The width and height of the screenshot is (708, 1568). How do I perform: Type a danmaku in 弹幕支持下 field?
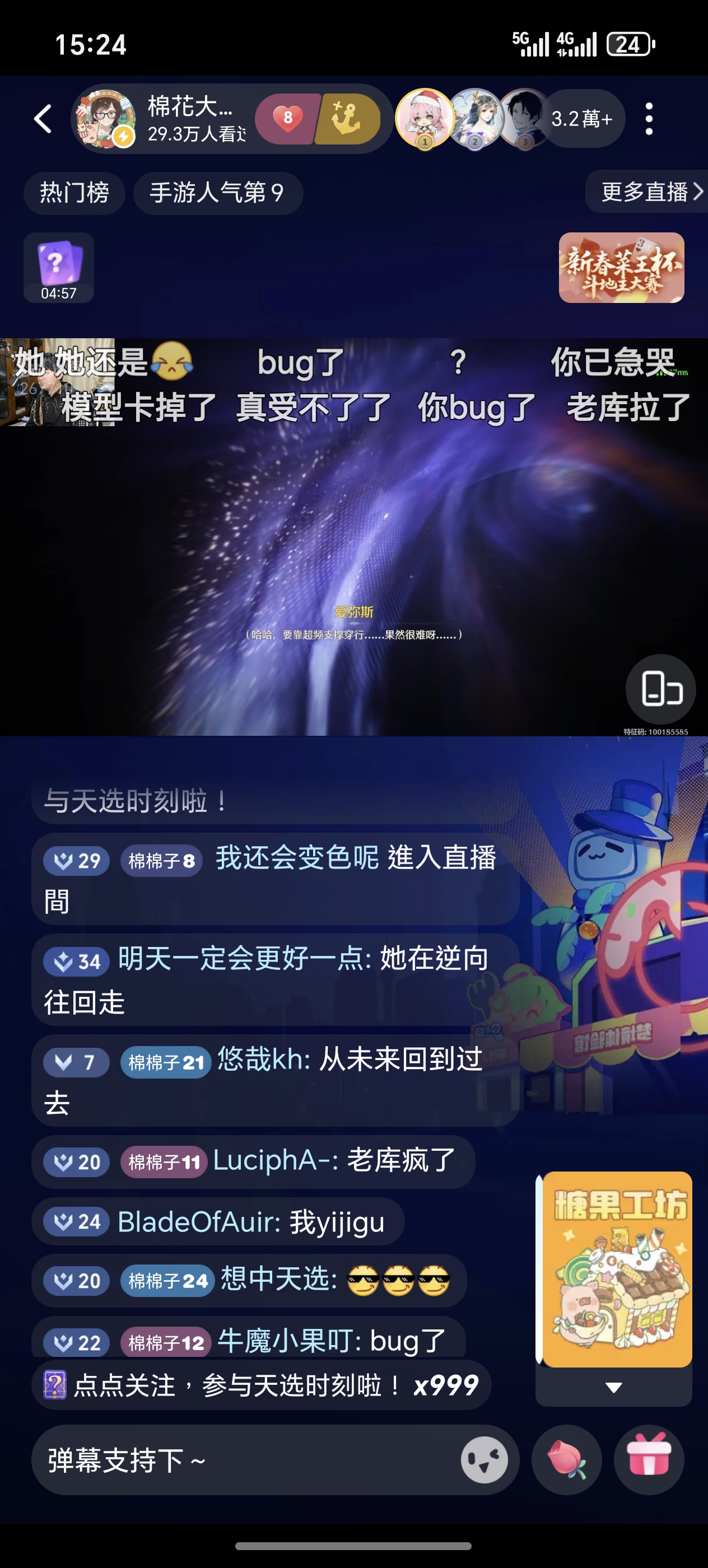[x=244, y=1460]
